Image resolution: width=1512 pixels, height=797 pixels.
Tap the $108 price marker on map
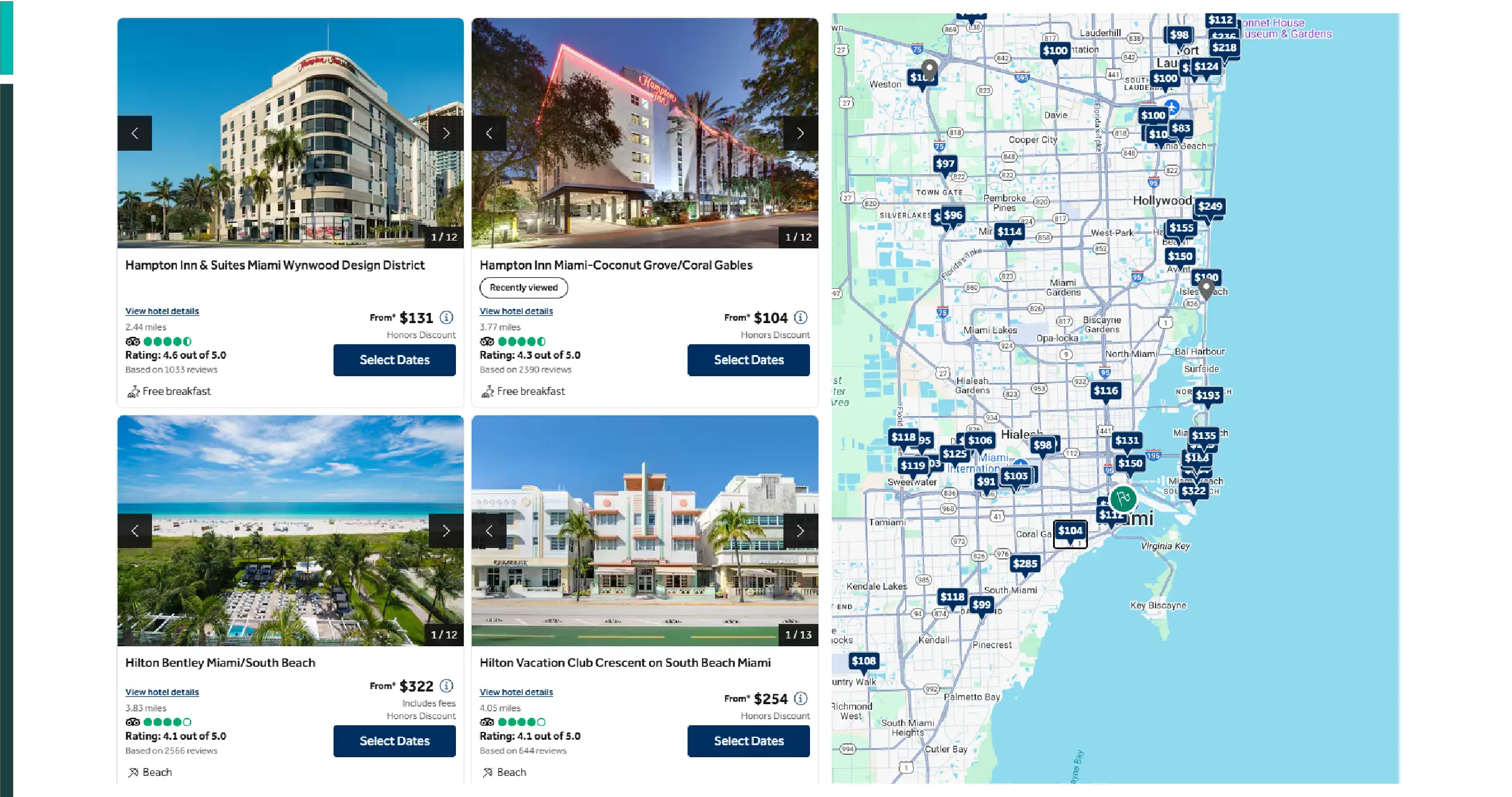pos(863,661)
